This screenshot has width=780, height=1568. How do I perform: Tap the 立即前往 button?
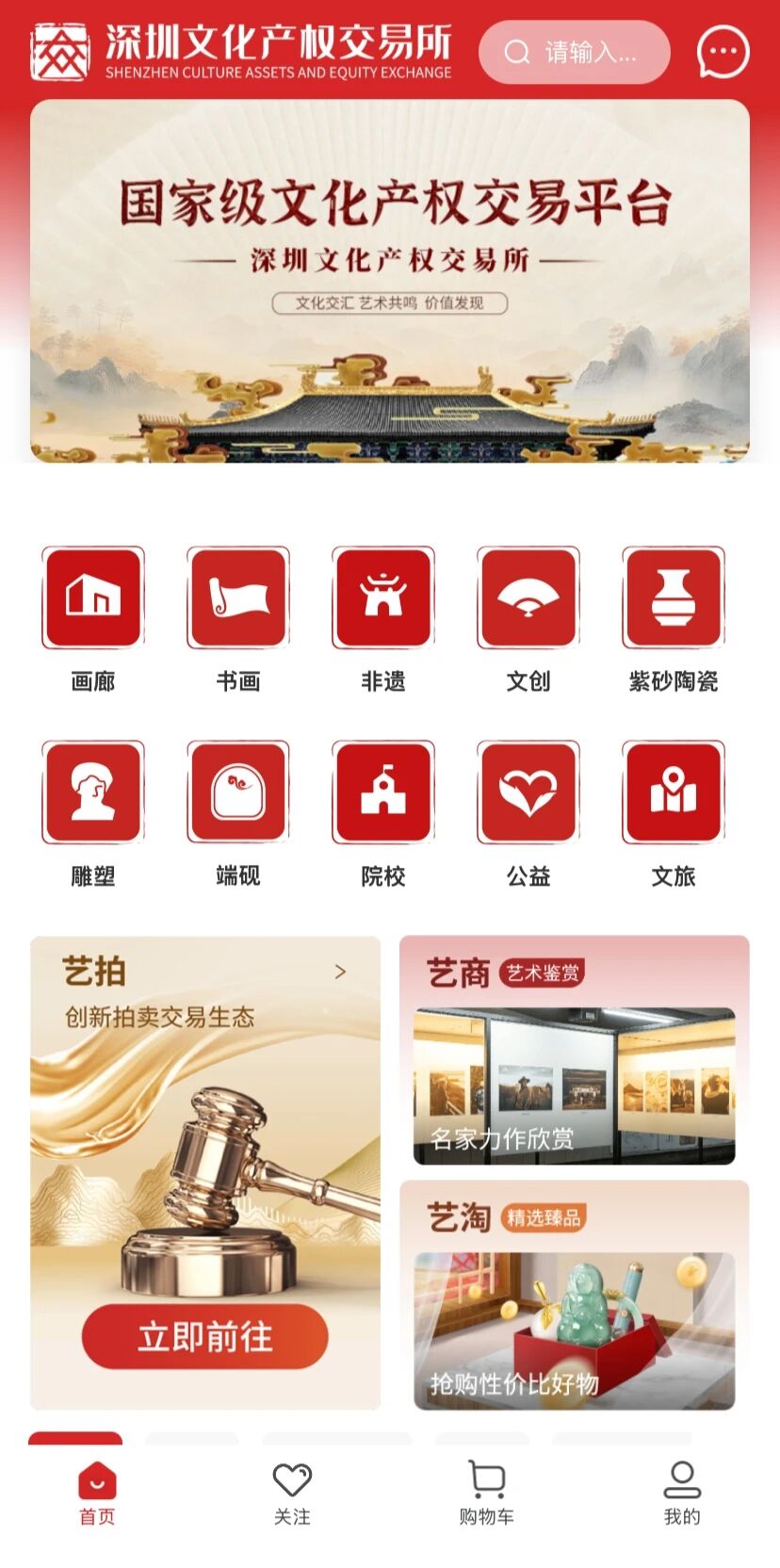pos(205,1336)
